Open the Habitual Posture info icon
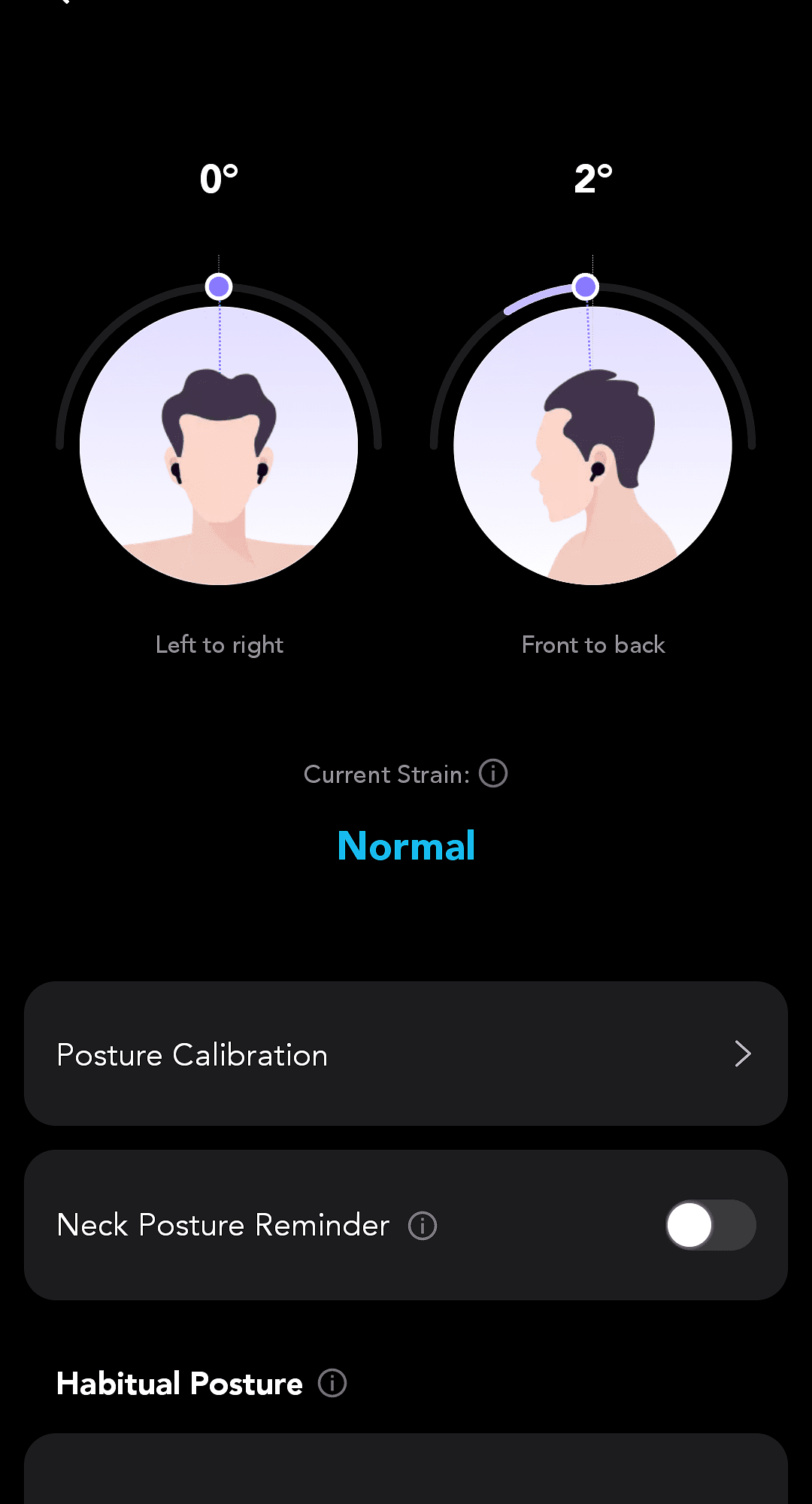Image resolution: width=812 pixels, height=1504 pixels. coord(332,1383)
